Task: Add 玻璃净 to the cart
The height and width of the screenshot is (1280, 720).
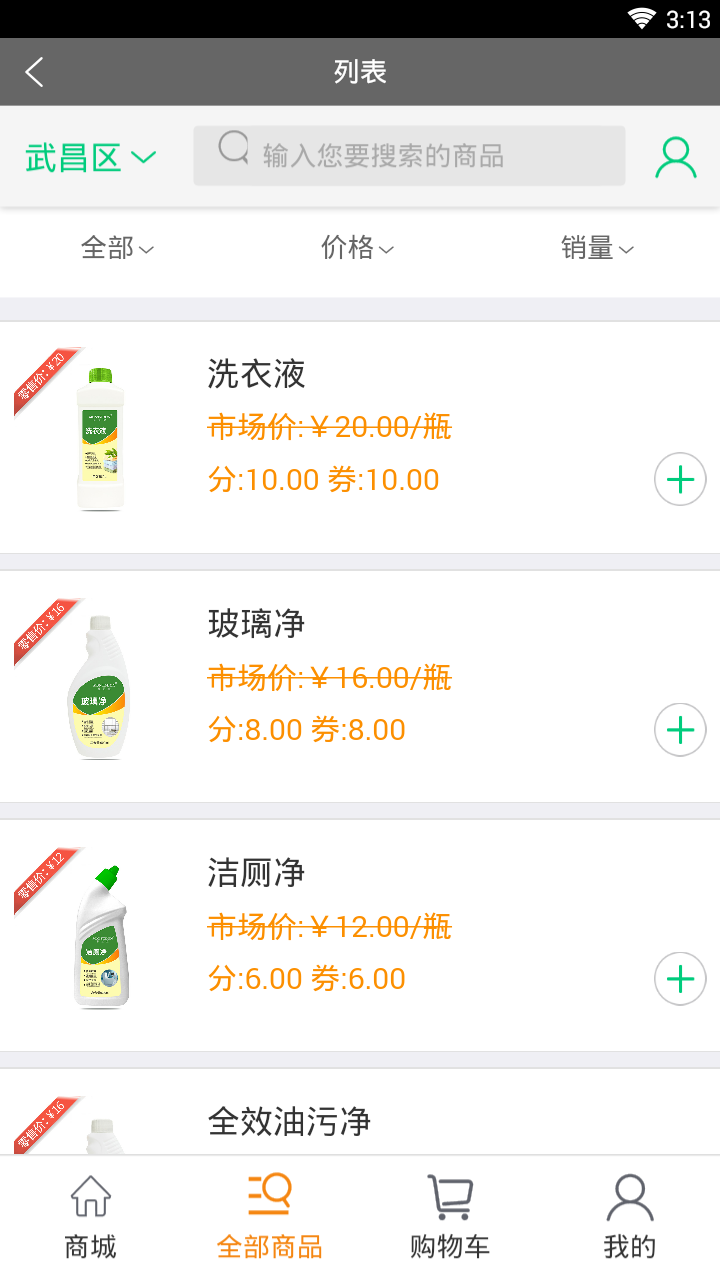Action: click(680, 730)
